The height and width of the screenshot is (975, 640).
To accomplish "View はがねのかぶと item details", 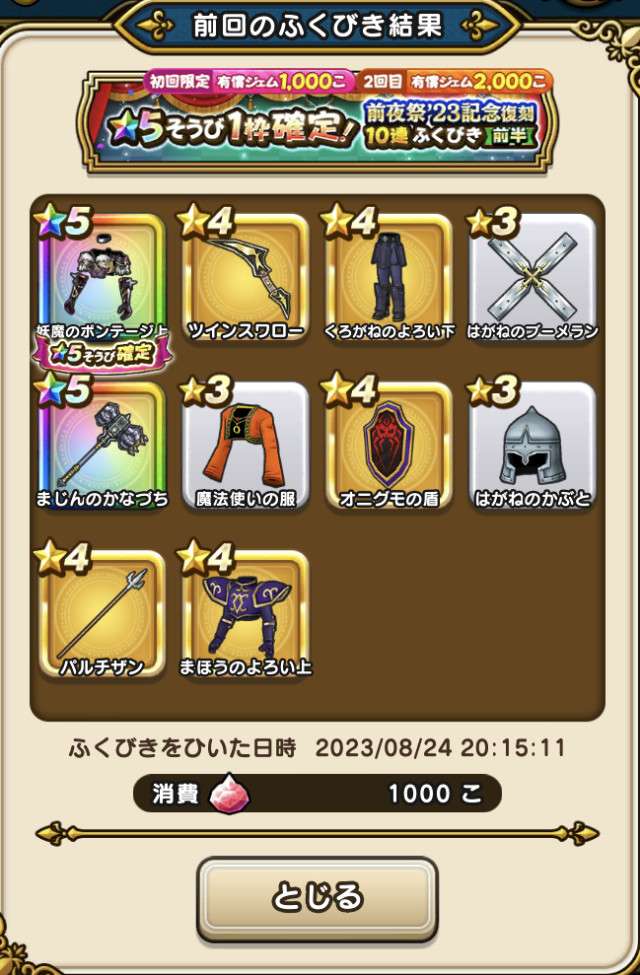I will [x=532, y=447].
